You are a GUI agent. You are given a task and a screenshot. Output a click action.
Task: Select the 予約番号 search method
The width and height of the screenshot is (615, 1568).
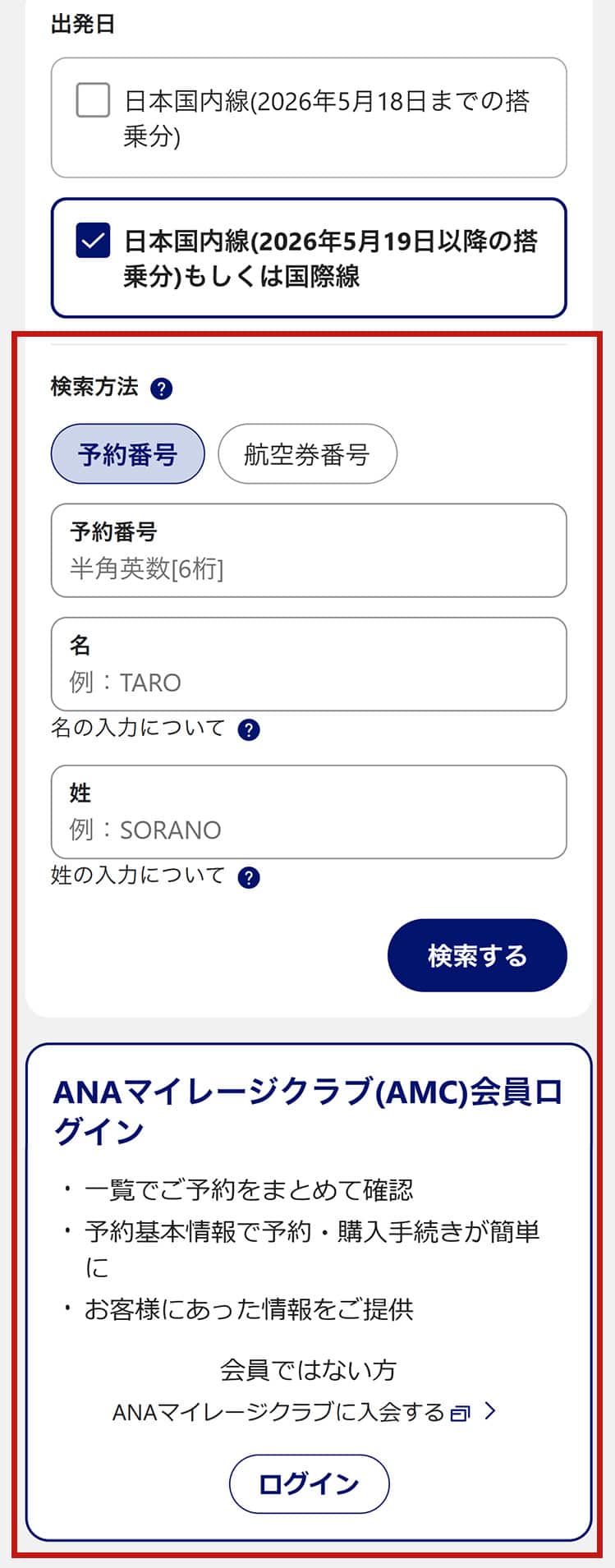pyautogui.click(x=127, y=453)
